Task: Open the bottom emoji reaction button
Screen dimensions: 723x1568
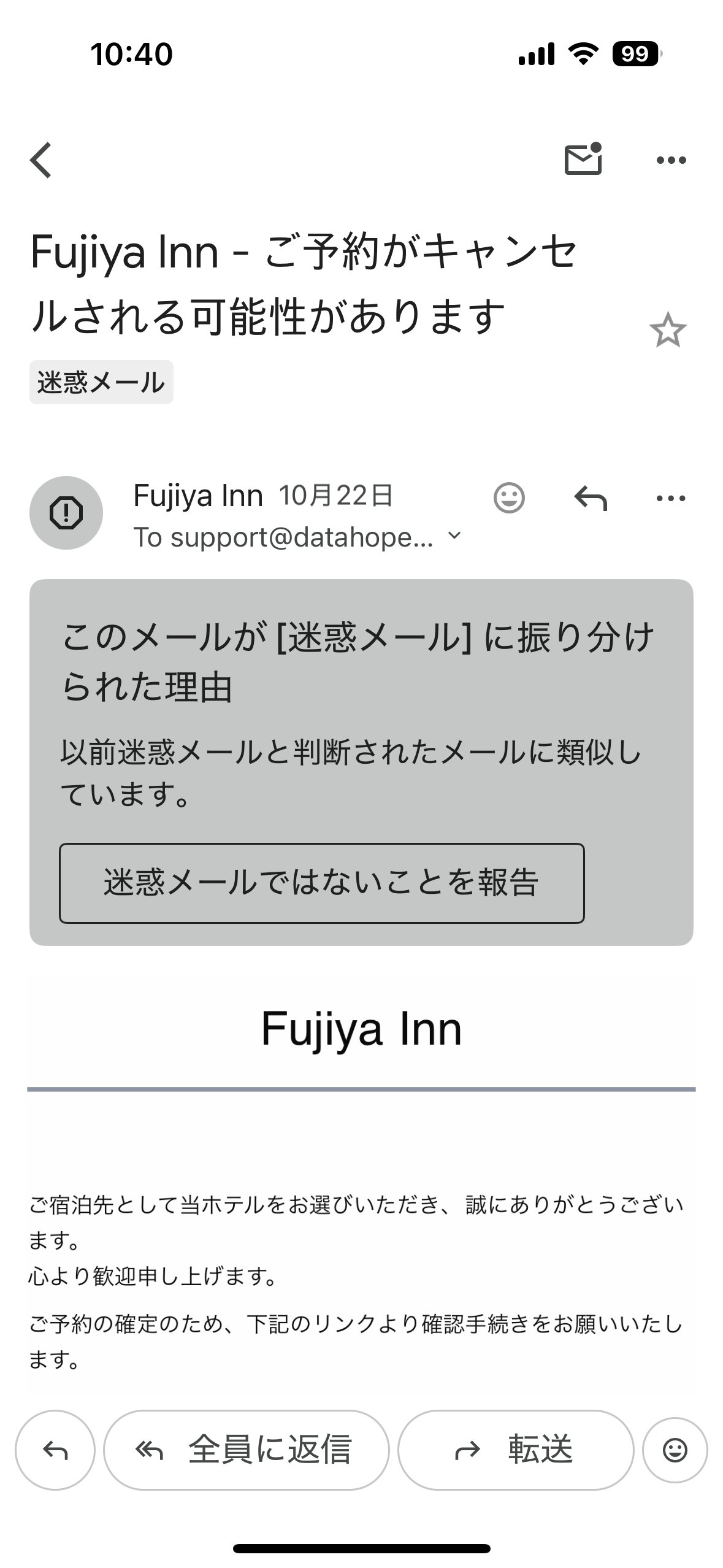Action: [675, 1450]
